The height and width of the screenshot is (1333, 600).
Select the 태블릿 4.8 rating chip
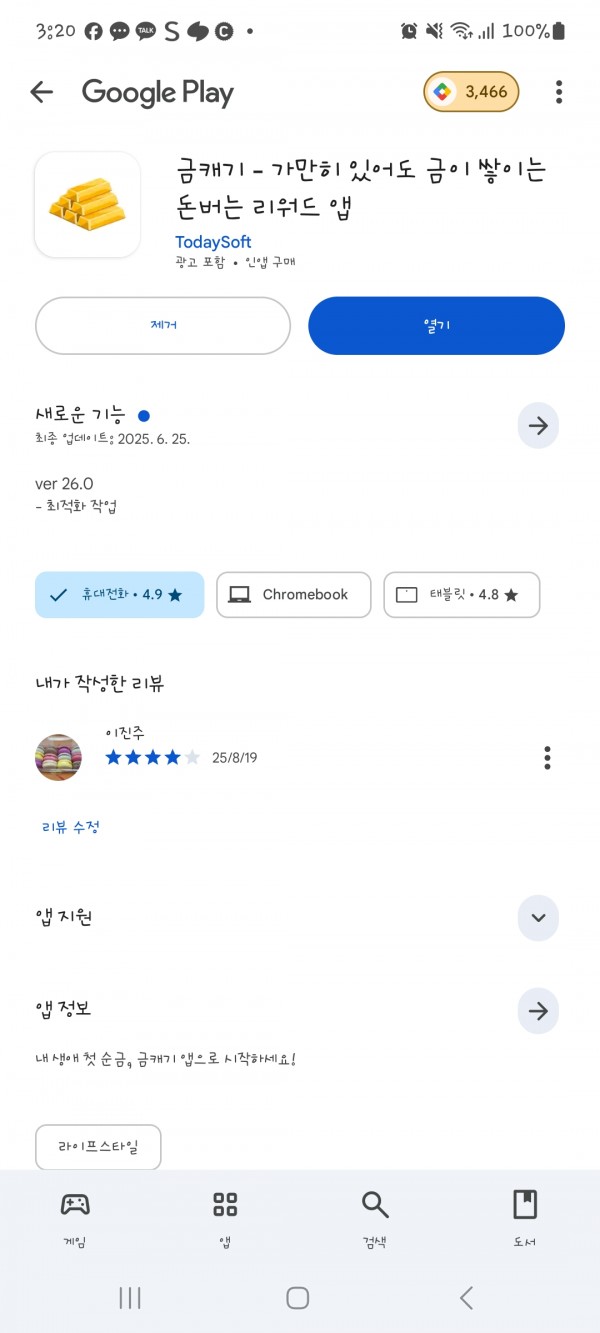(x=462, y=594)
